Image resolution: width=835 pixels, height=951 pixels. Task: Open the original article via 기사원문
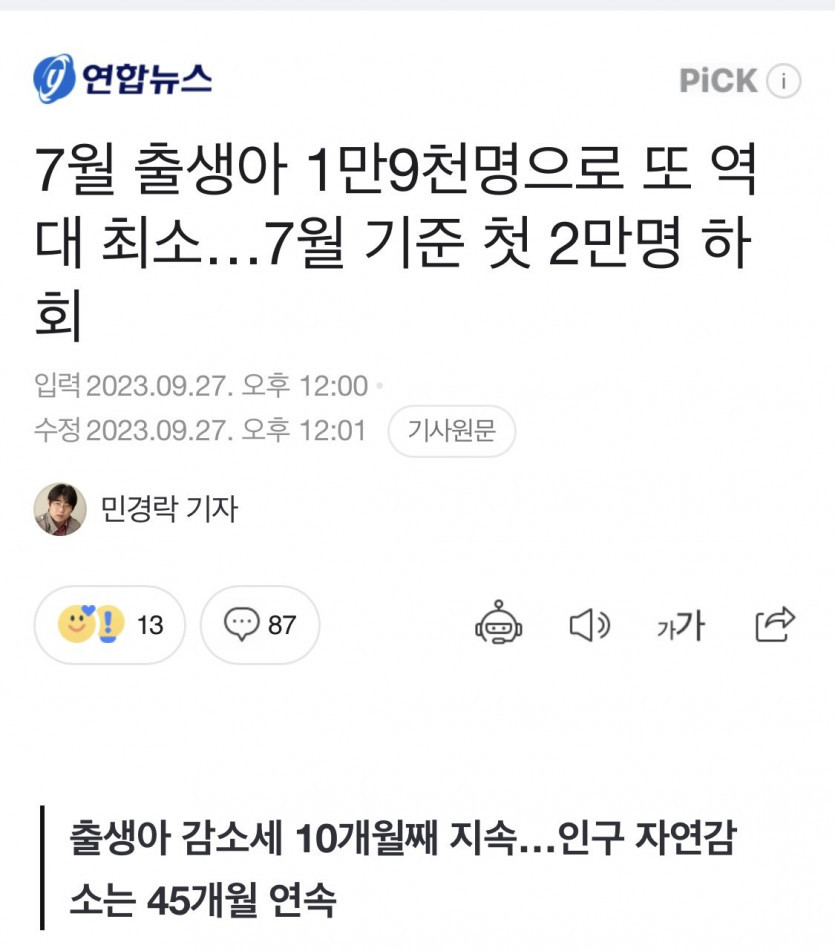click(451, 431)
